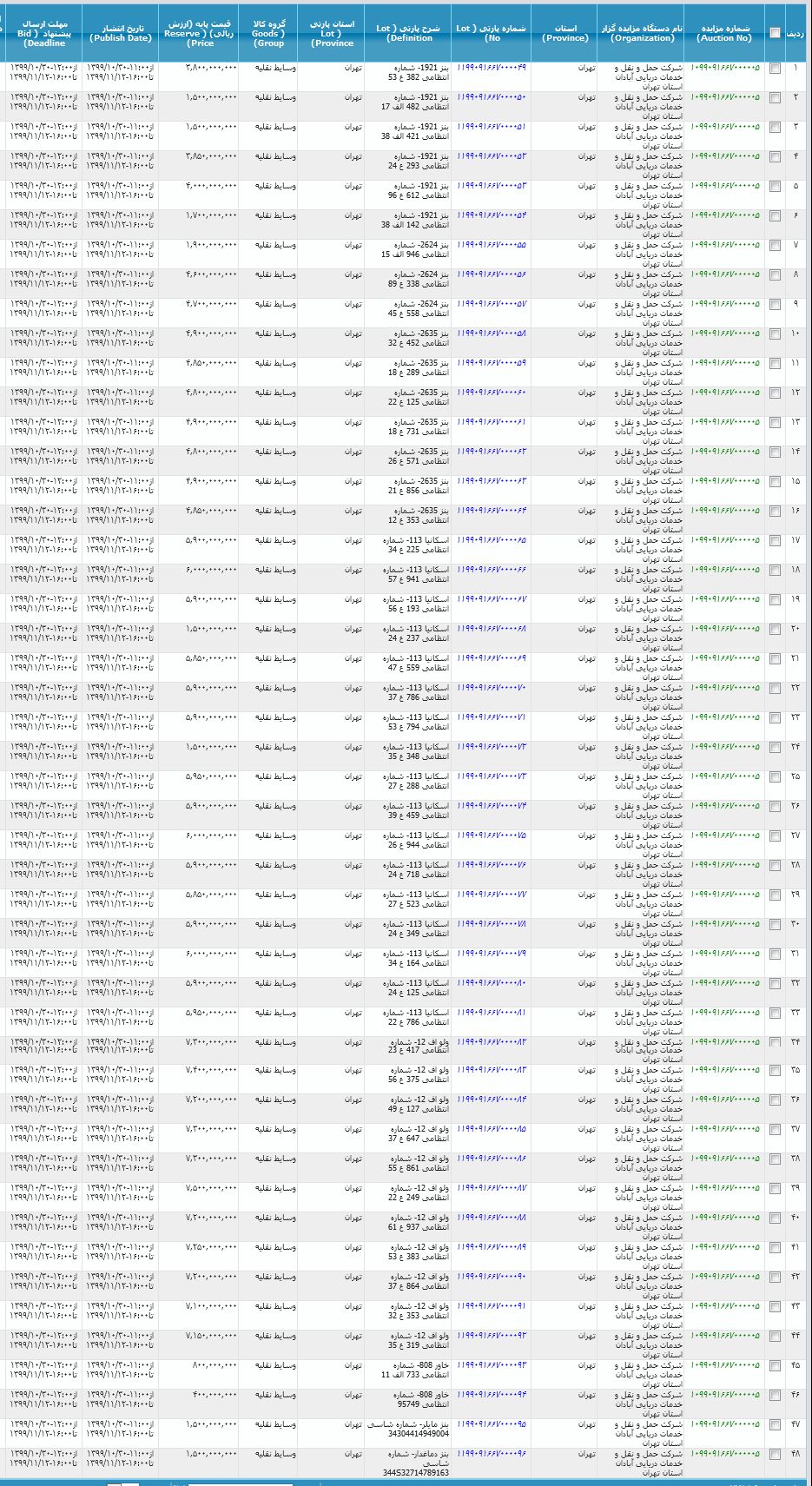812x1486 pixels.
Task: Open lot link 1199091667000082
Action: [x=492, y=1041]
